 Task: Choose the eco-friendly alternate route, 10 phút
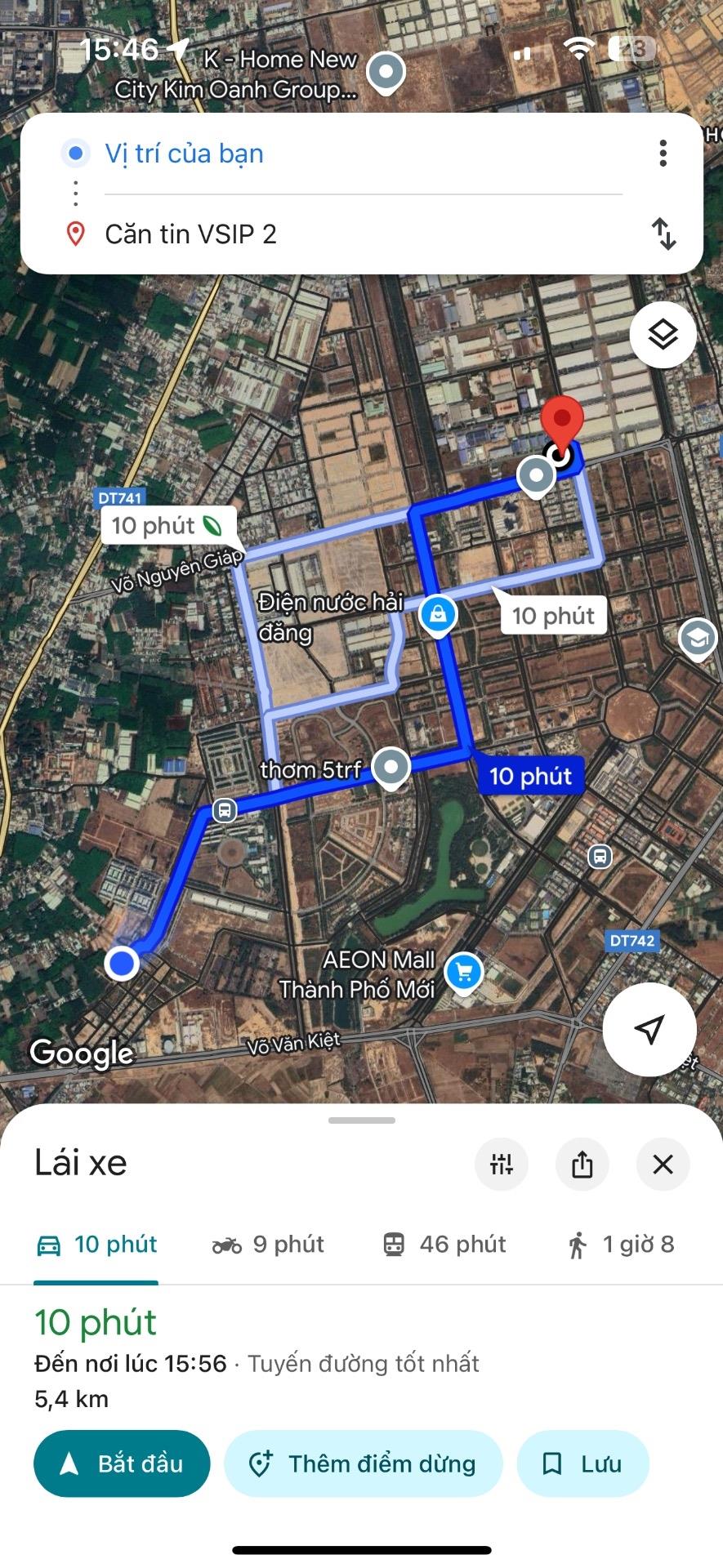pyautogui.click(x=167, y=525)
